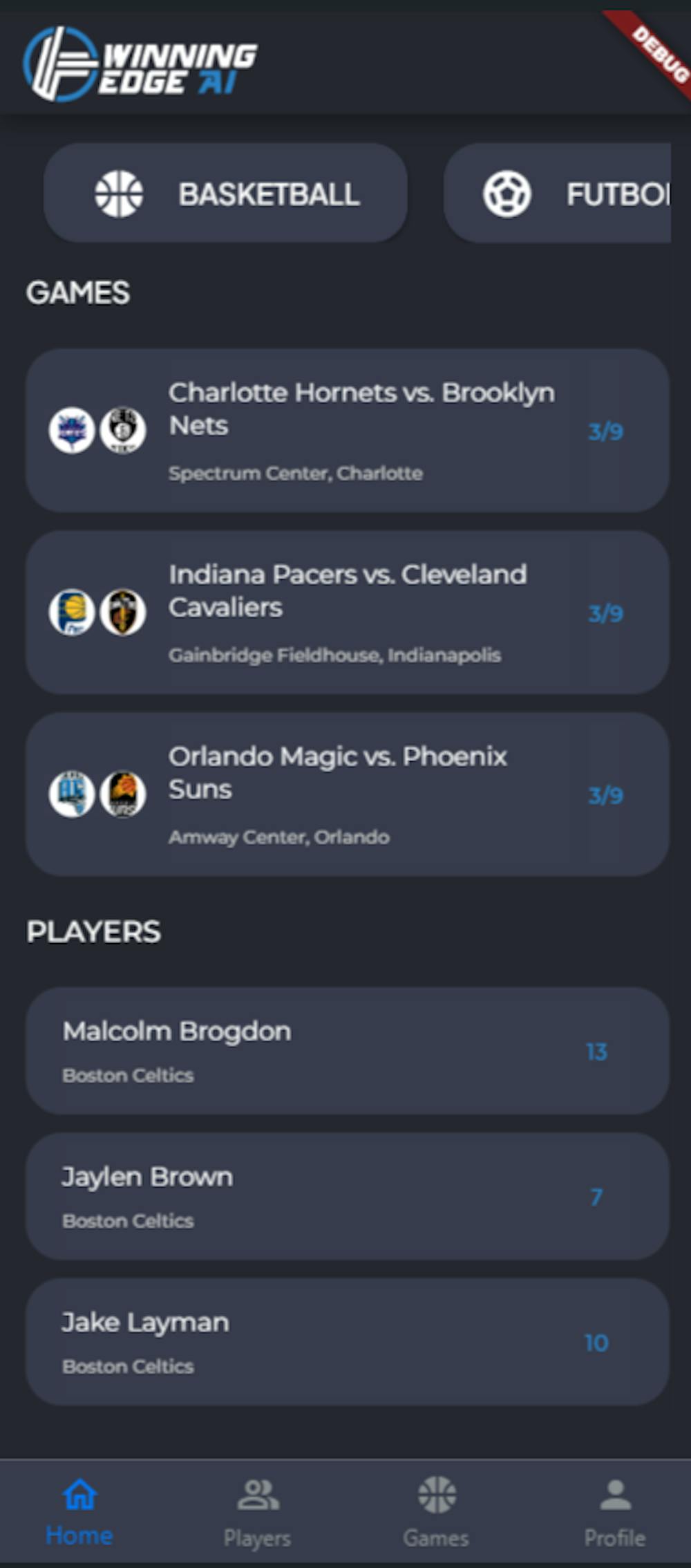Tap the Charlotte Hornets team logo

click(x=73, y=430)
